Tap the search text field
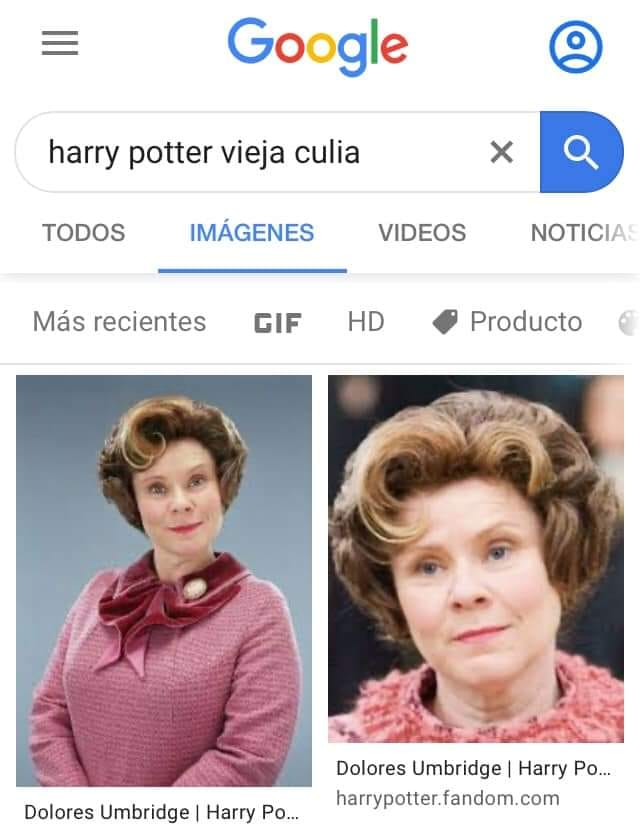Image resolution: width=640 pixels, height=832 pixels. (x=250, y=152)
